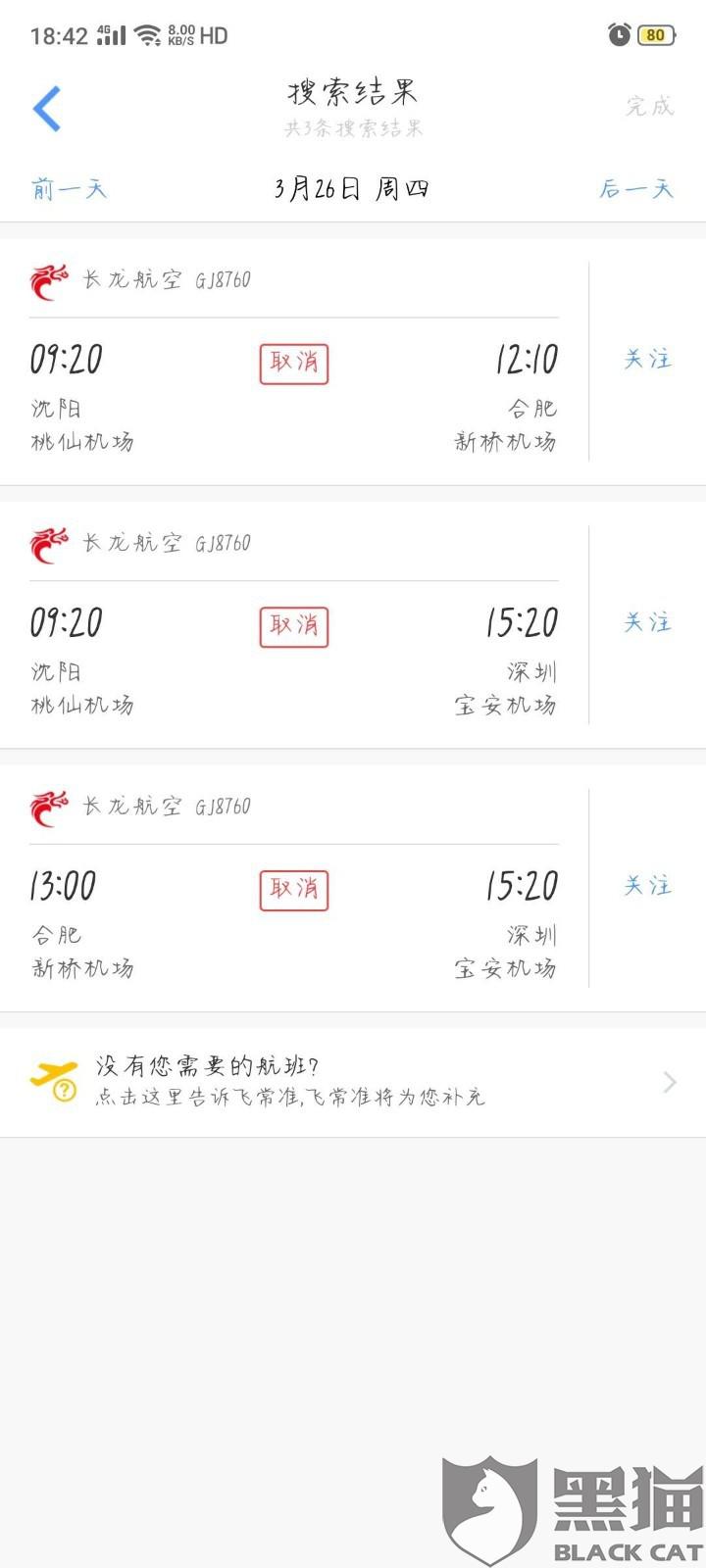Switch to the previous day (前一天)
This screenshot has width=706, height=1568.
(69, 188)
